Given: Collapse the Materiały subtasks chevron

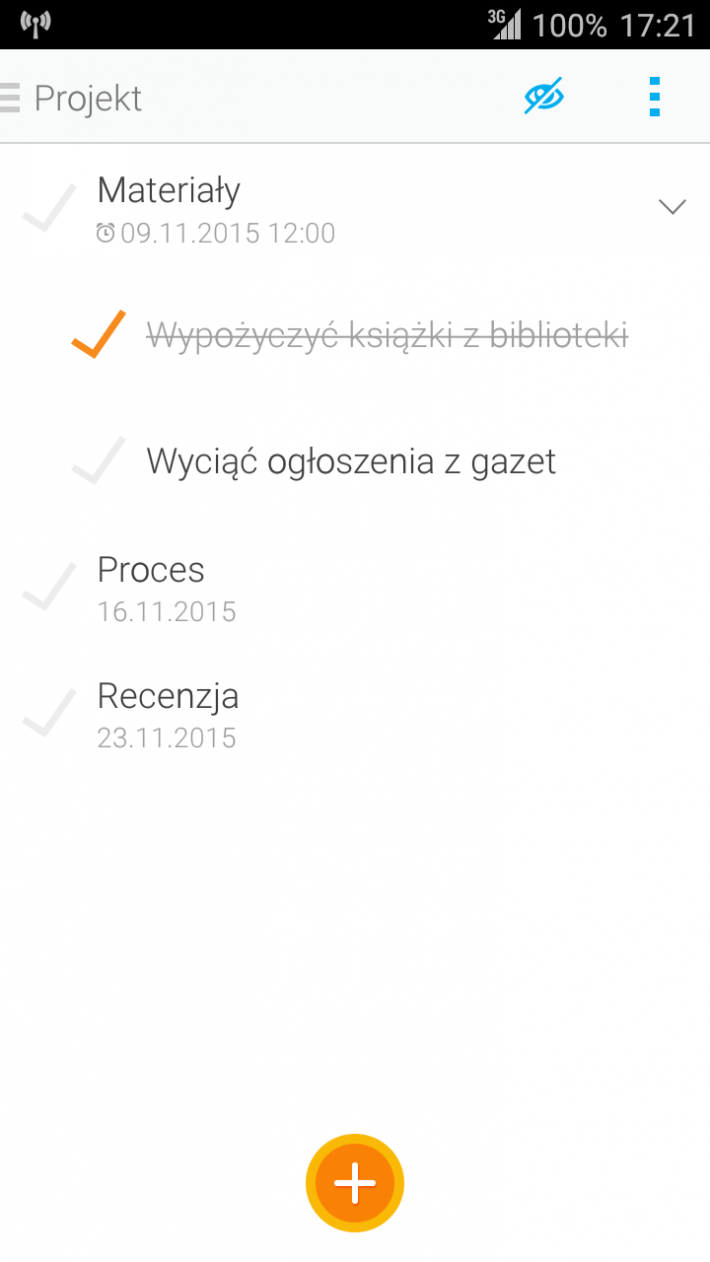Looking at the screenshot, I should (x=672, y=207).
